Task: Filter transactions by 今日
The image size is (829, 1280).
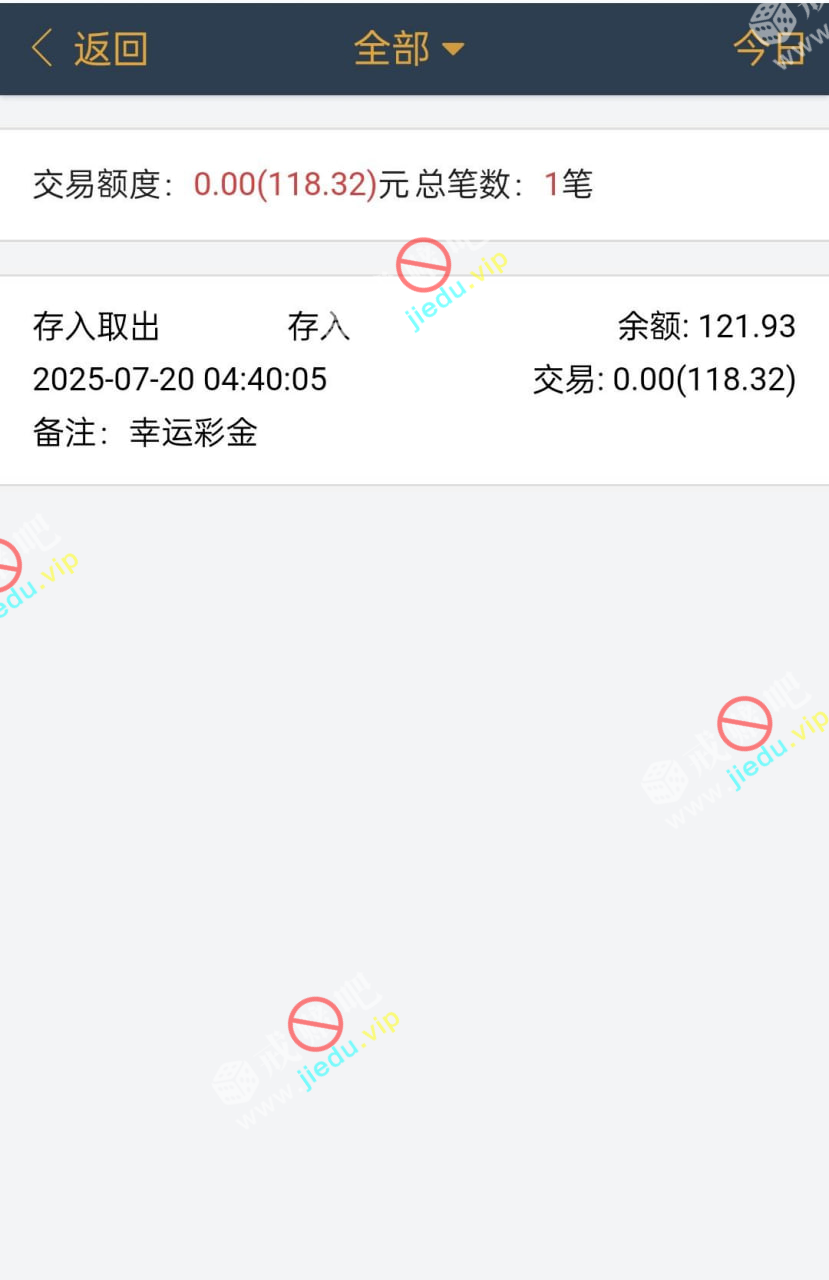Action: (768, 48)
